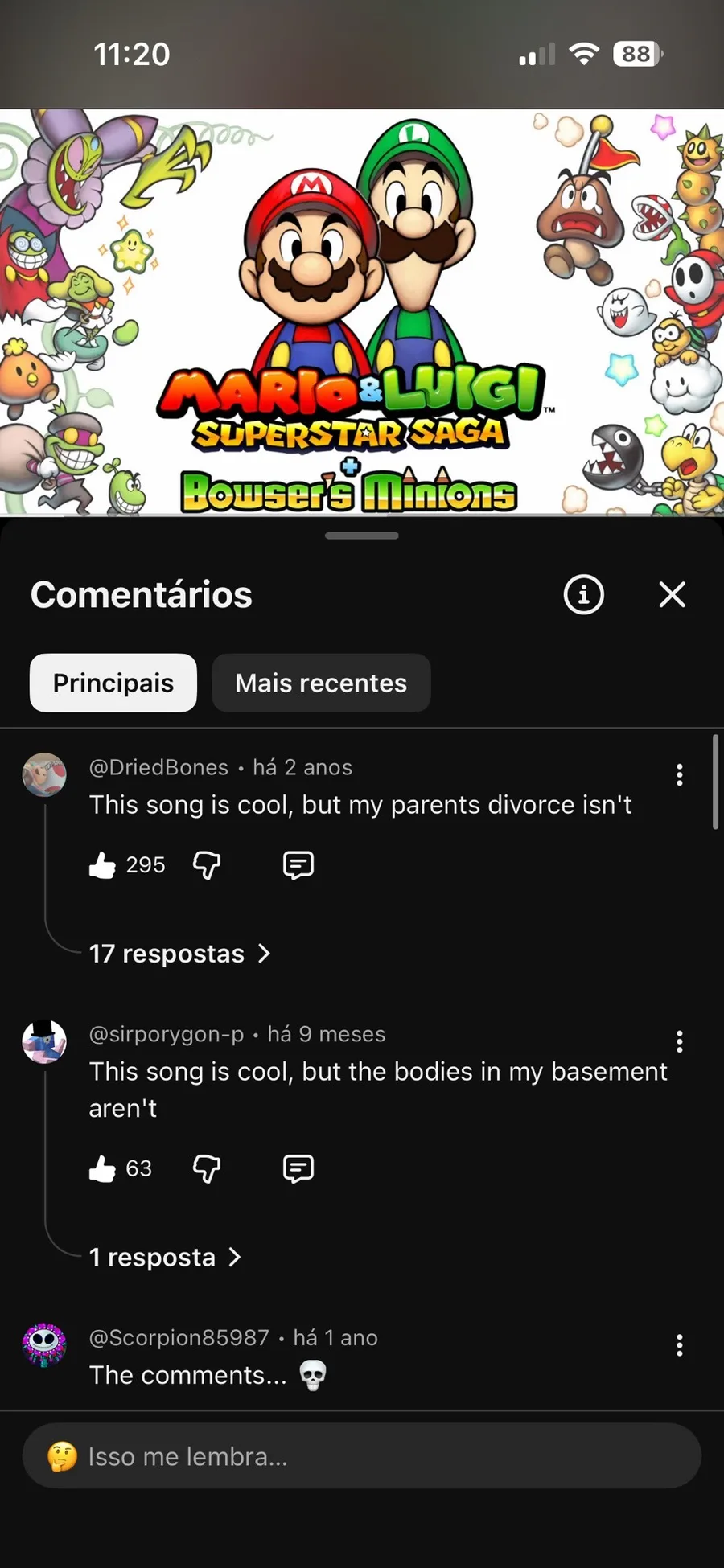Image resolution: width=724 pixels, height=1568 pixels.
Task: Expand the 1 resposta thread
Action: [165, 1257]
